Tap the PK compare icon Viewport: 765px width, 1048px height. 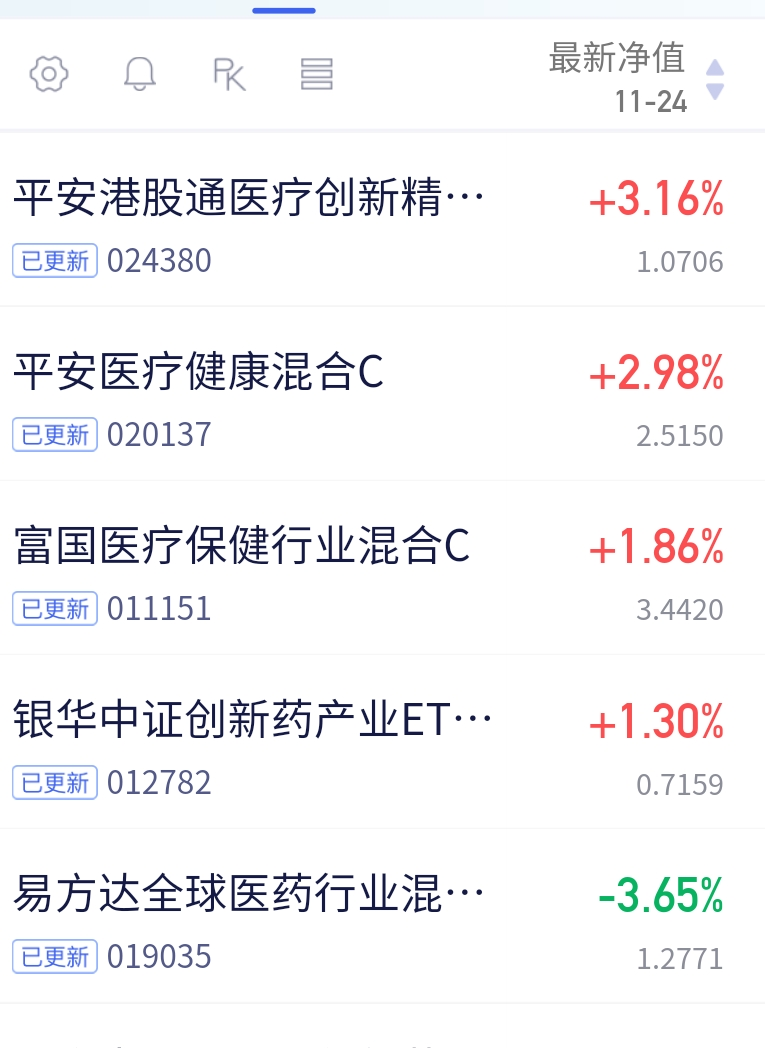[x=229, y=74]
